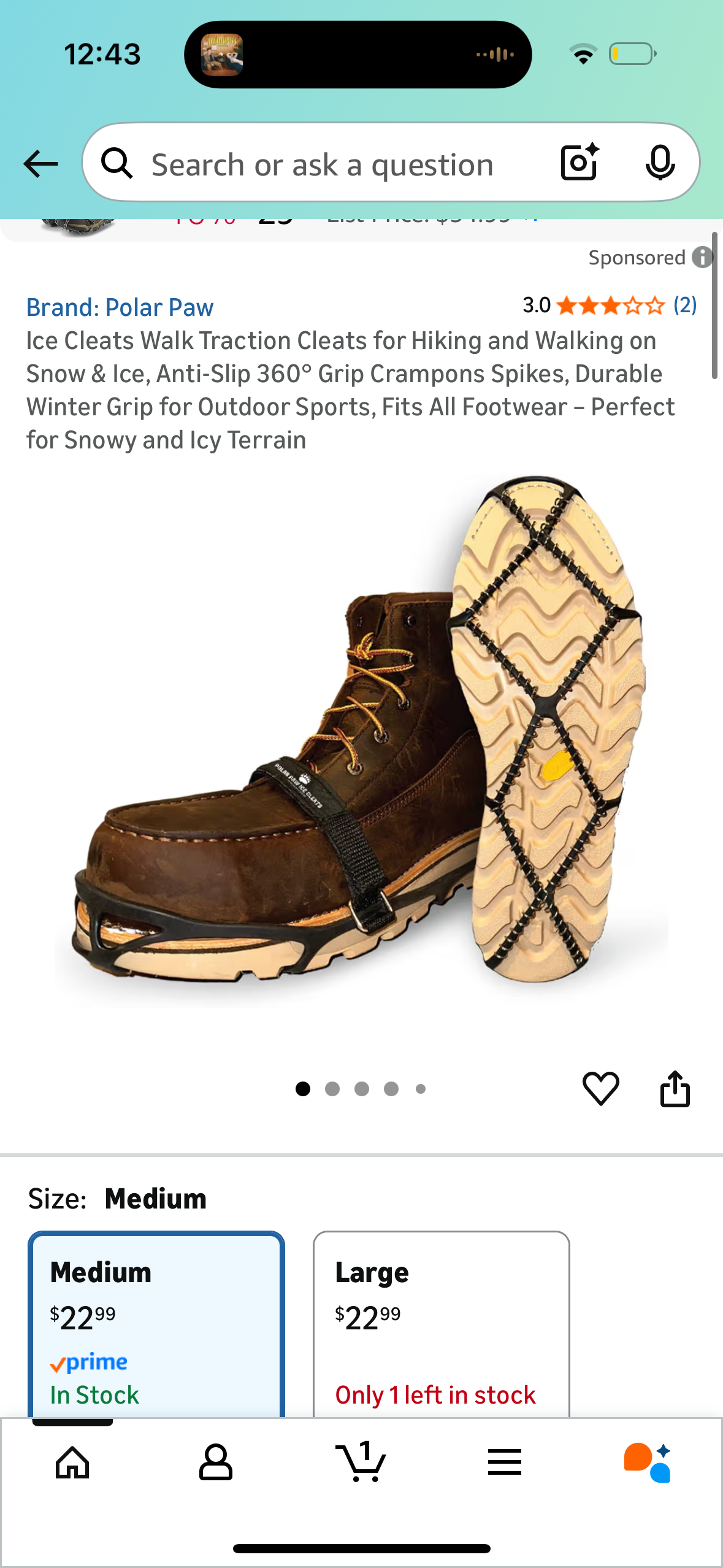The image size is (723, 1568).
Task: Open Brand: Polar Paw link
Action: 120,307
